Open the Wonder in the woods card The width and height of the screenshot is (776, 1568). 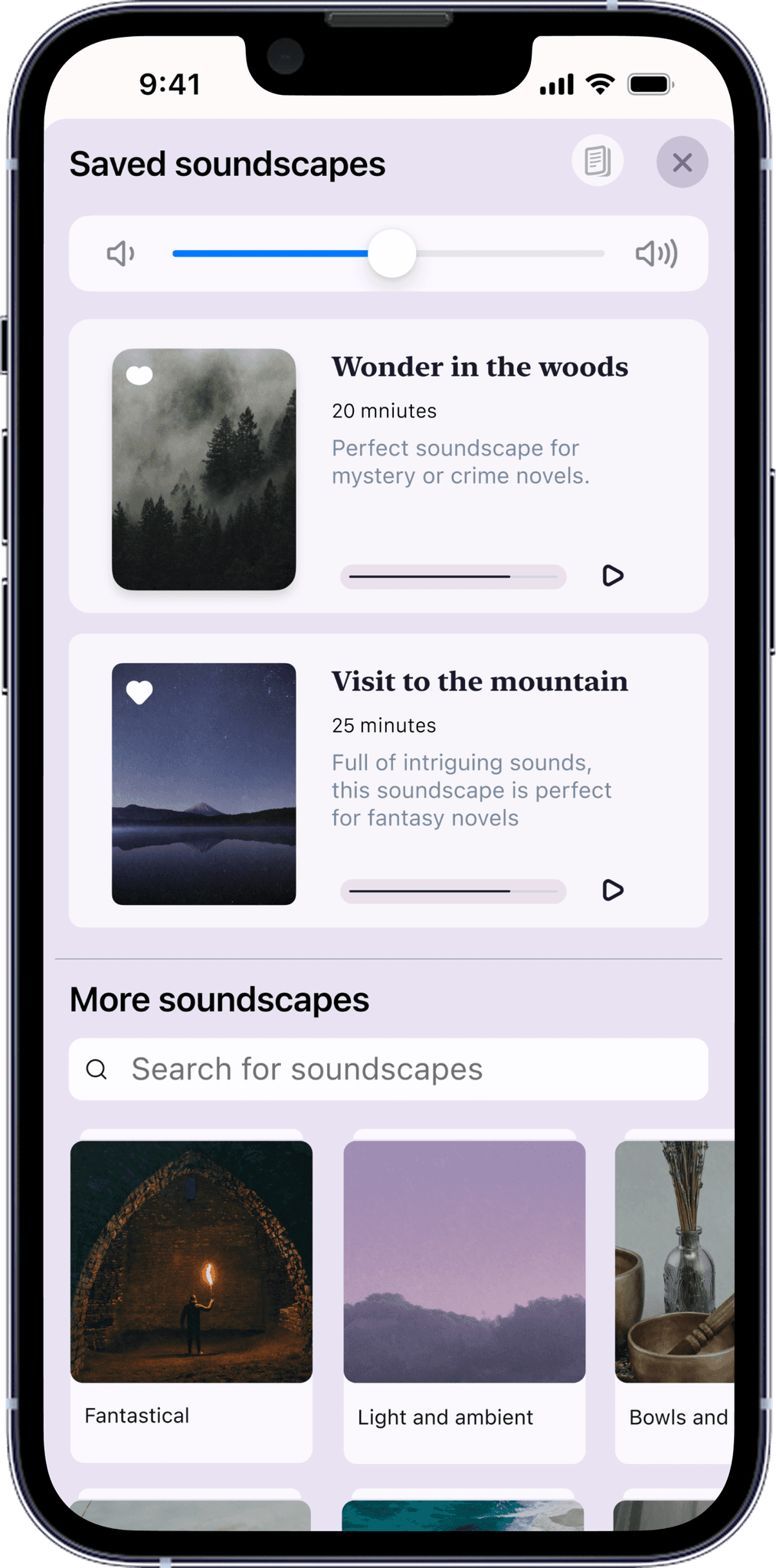tap(388, 466)
